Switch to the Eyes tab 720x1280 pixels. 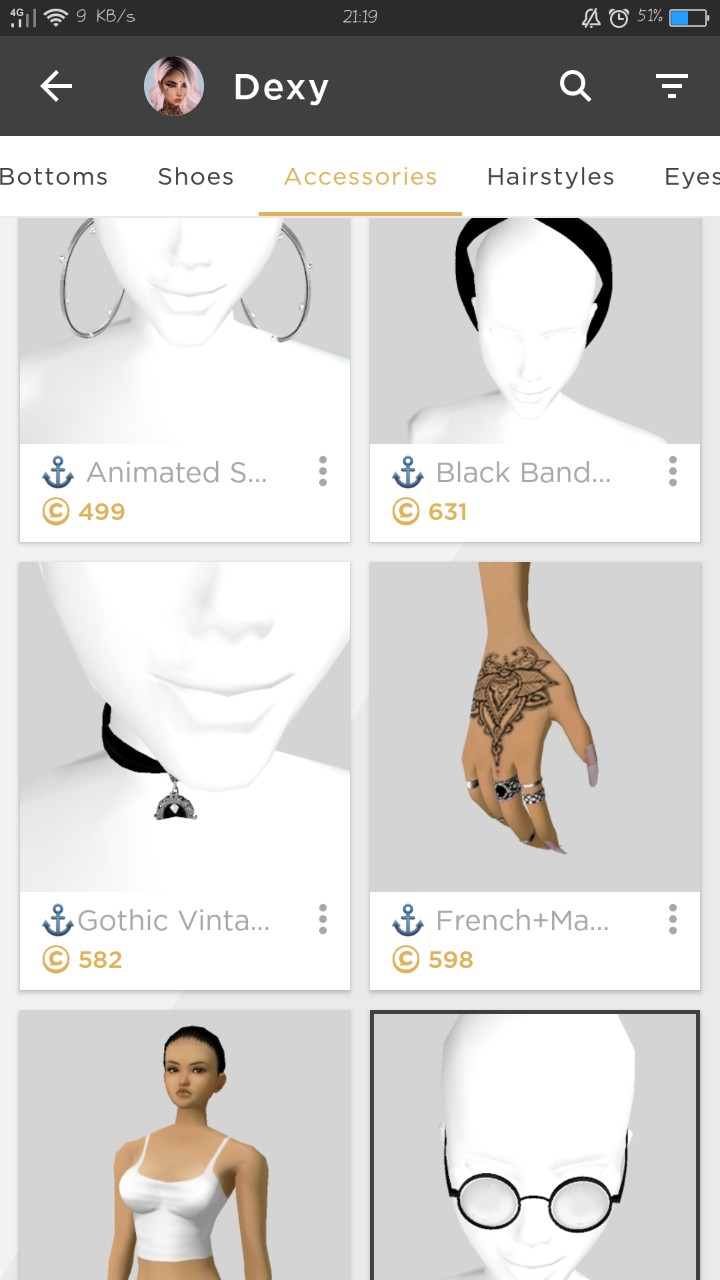coord(692,177)
